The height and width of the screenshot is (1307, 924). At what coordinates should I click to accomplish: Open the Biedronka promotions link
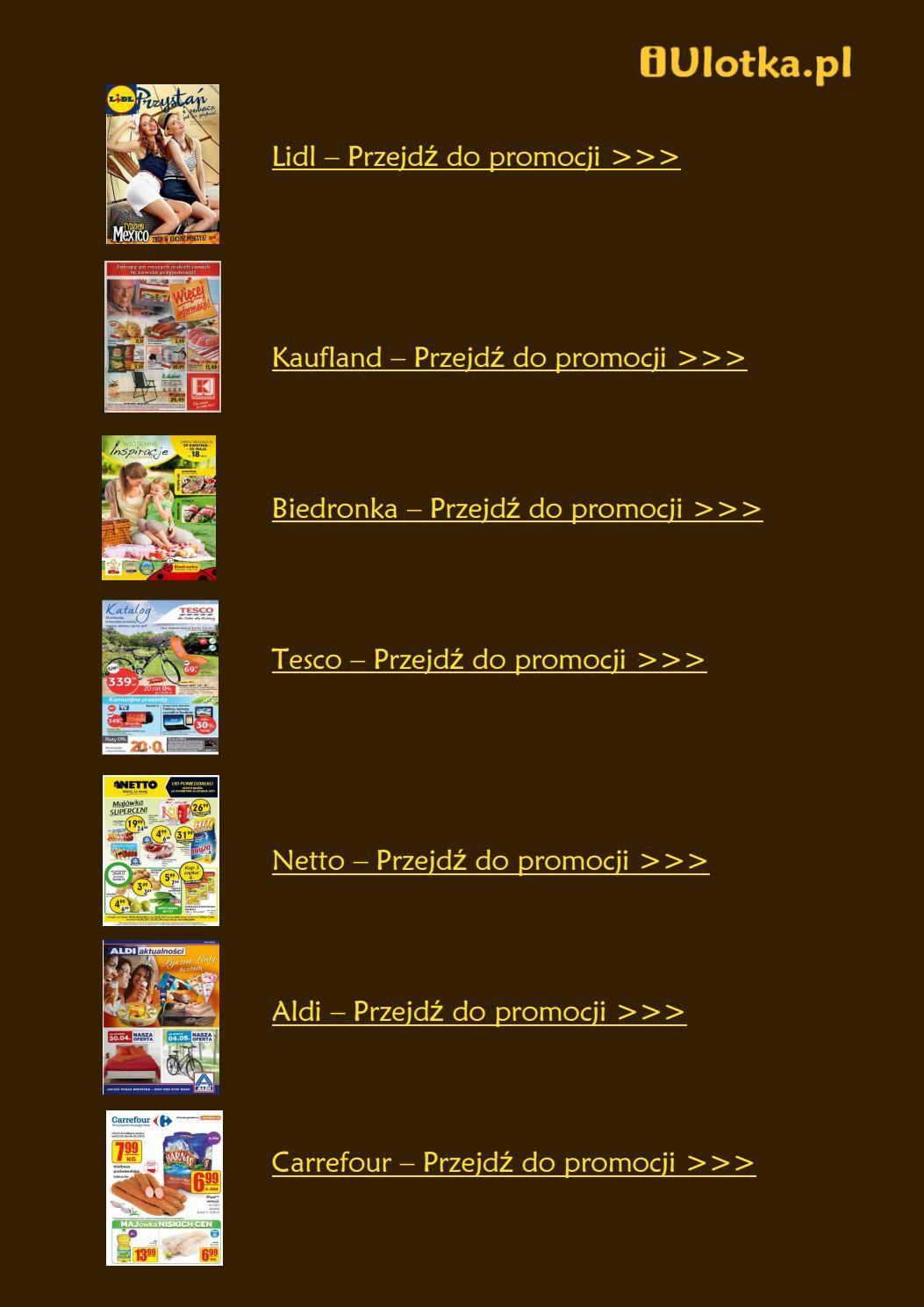(x=517, y=509)
